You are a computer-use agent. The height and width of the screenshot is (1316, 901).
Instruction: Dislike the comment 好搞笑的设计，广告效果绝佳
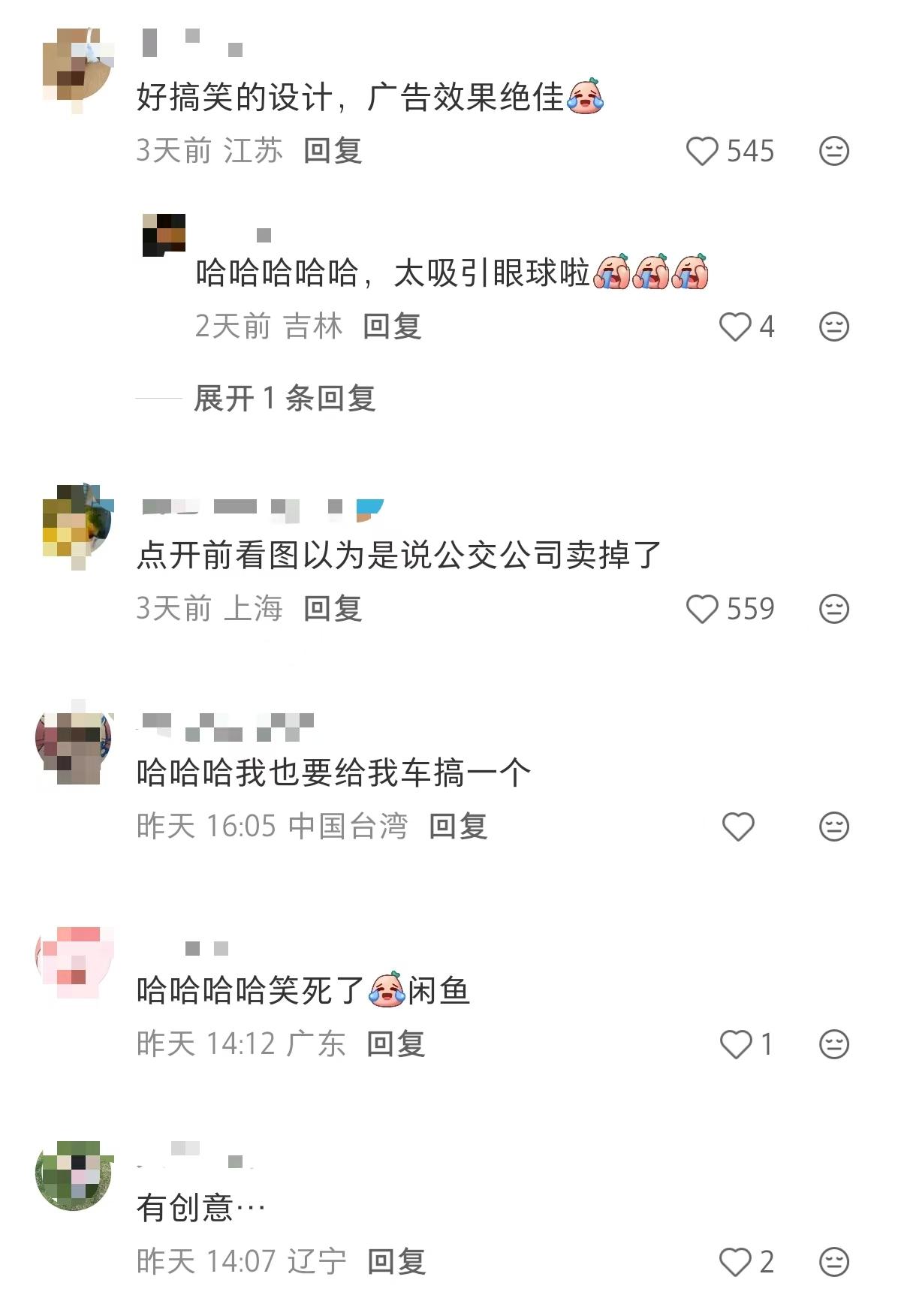(833, 152)
